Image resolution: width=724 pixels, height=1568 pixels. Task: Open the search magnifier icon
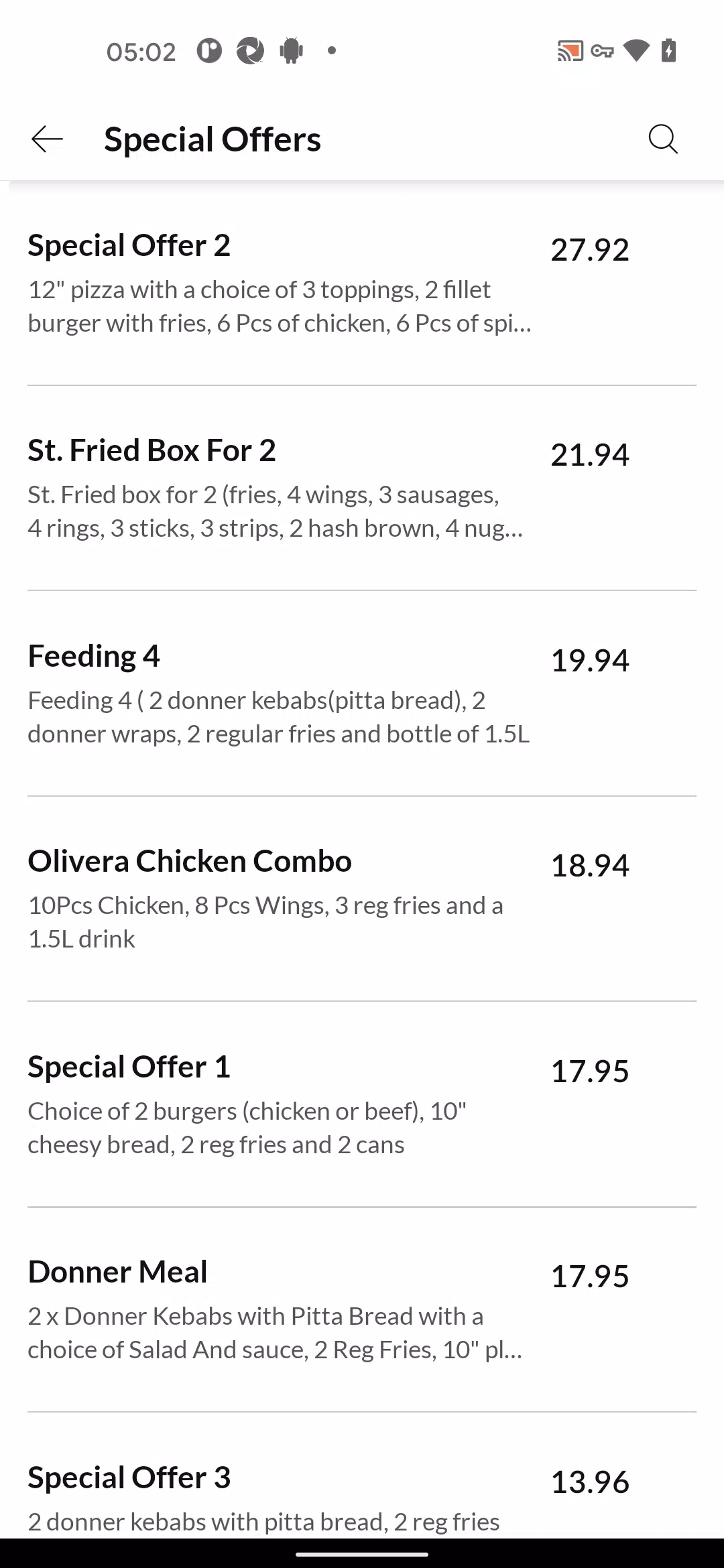663,139
